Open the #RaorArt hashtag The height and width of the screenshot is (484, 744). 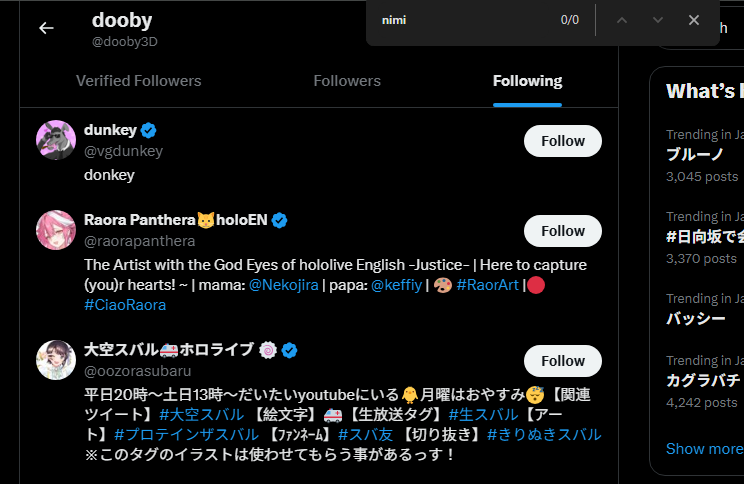point(488,285)
